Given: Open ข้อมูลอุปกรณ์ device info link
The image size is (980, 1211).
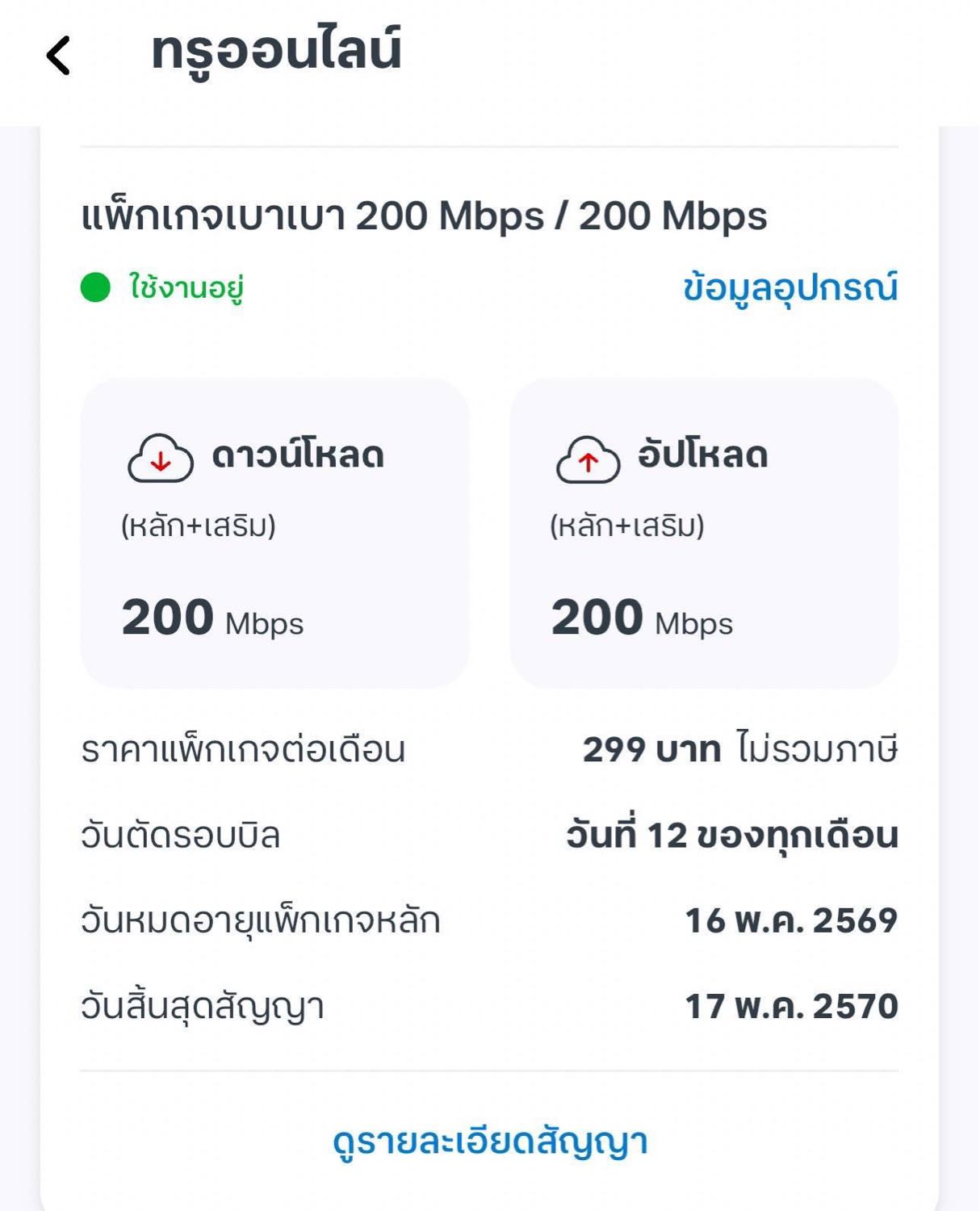Looking at the screenshot, I should [789, 288].
